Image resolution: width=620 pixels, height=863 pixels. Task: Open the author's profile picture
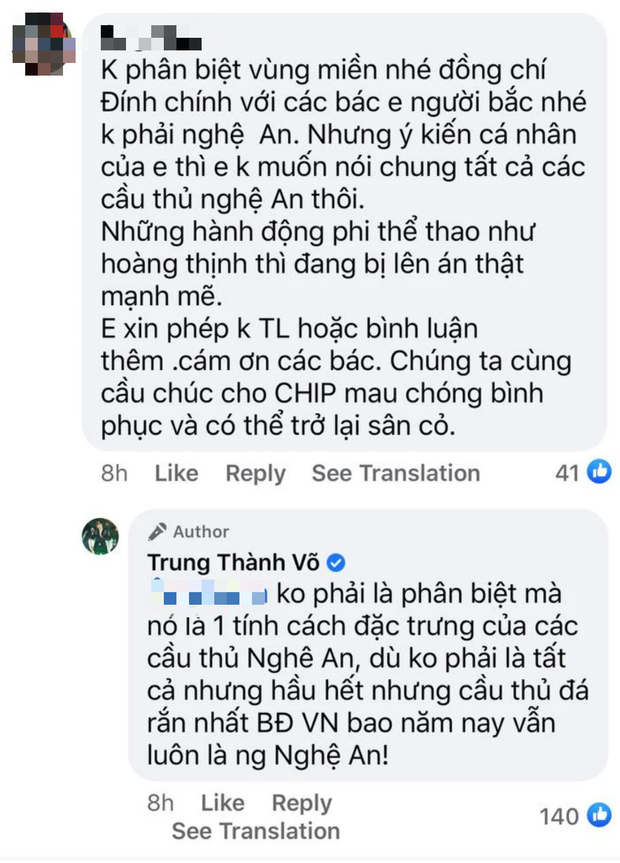click(x=101, y=537)
